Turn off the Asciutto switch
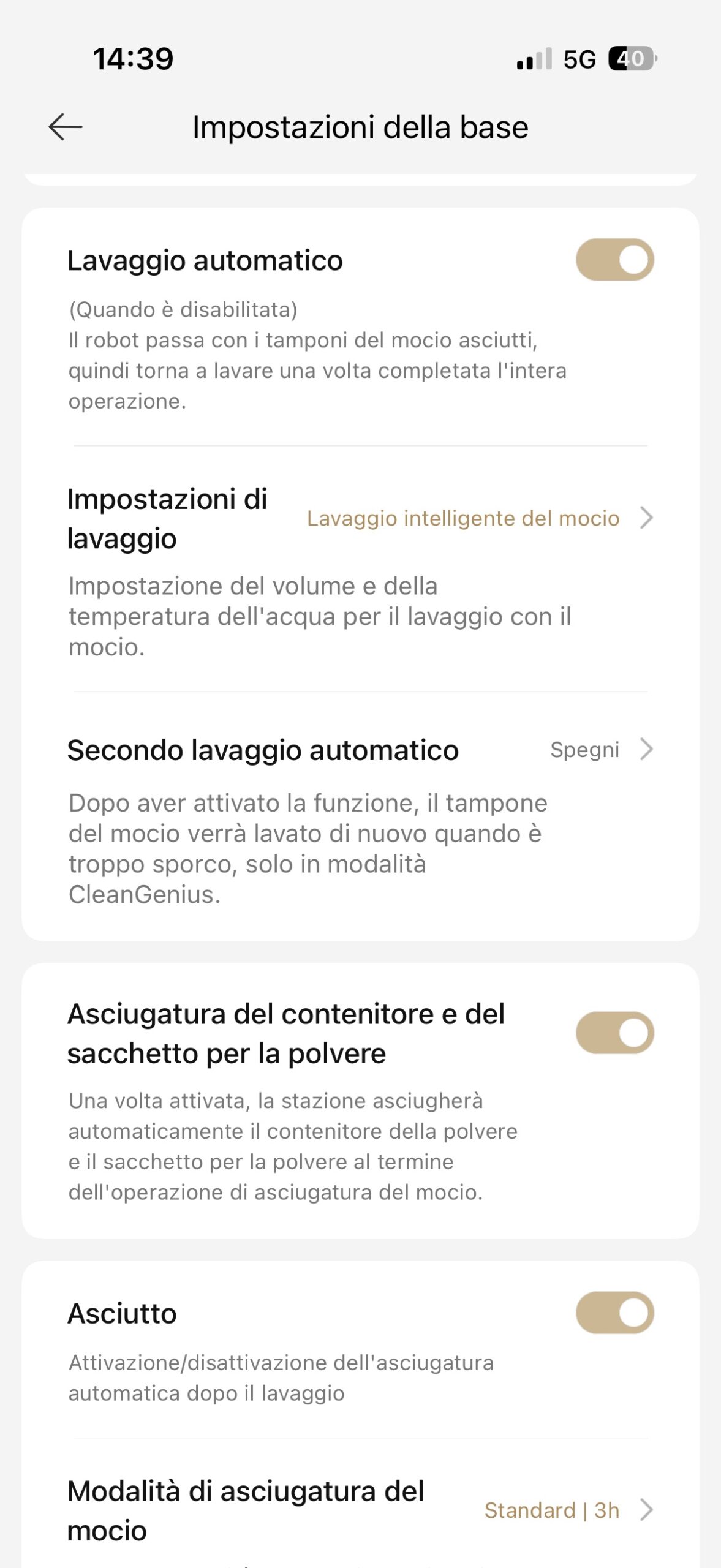 (614, 1313)
